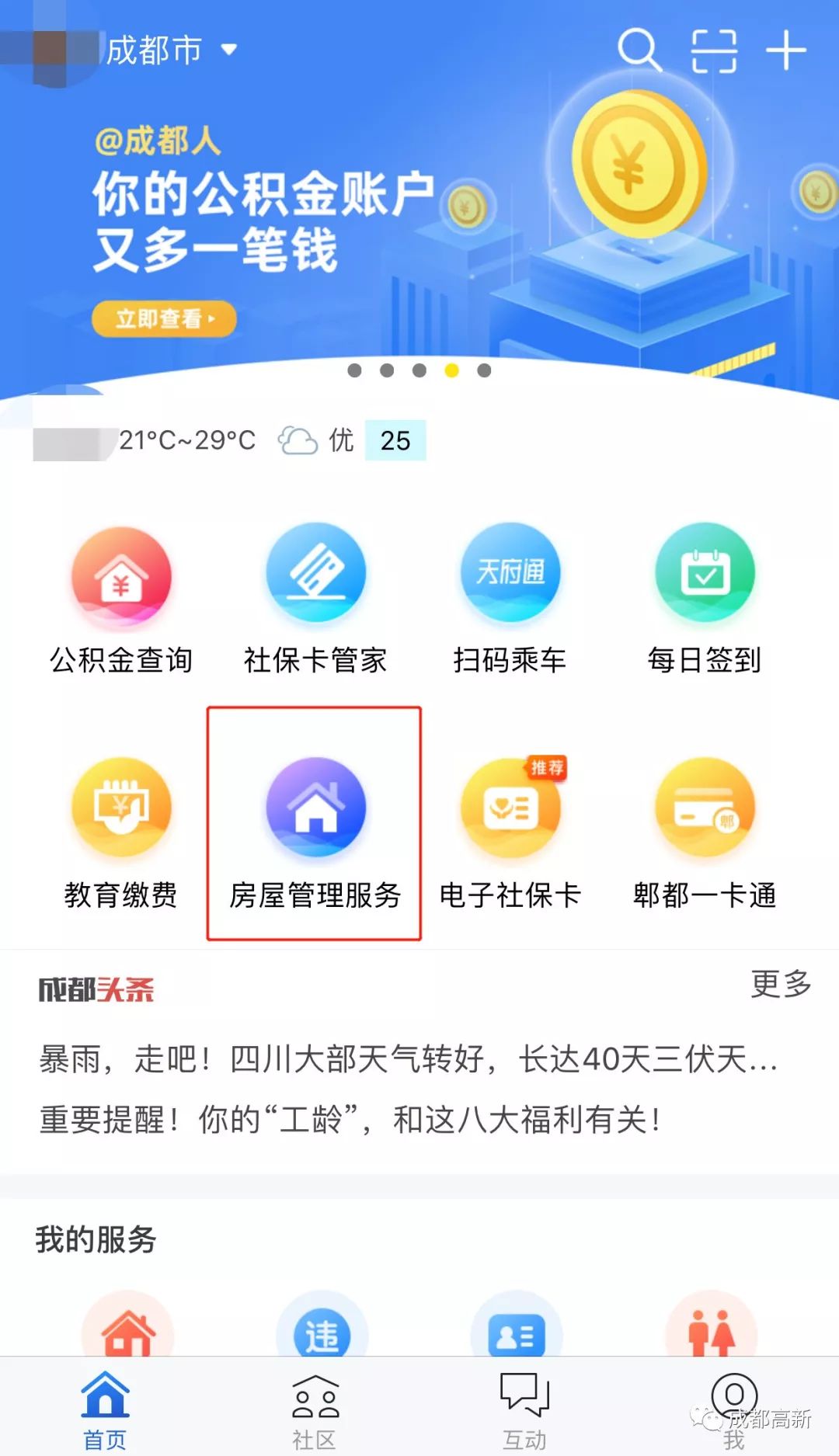Open search with the magnifier icon
The height and width of the screenshot is (1456, 839).
(639, 49)
